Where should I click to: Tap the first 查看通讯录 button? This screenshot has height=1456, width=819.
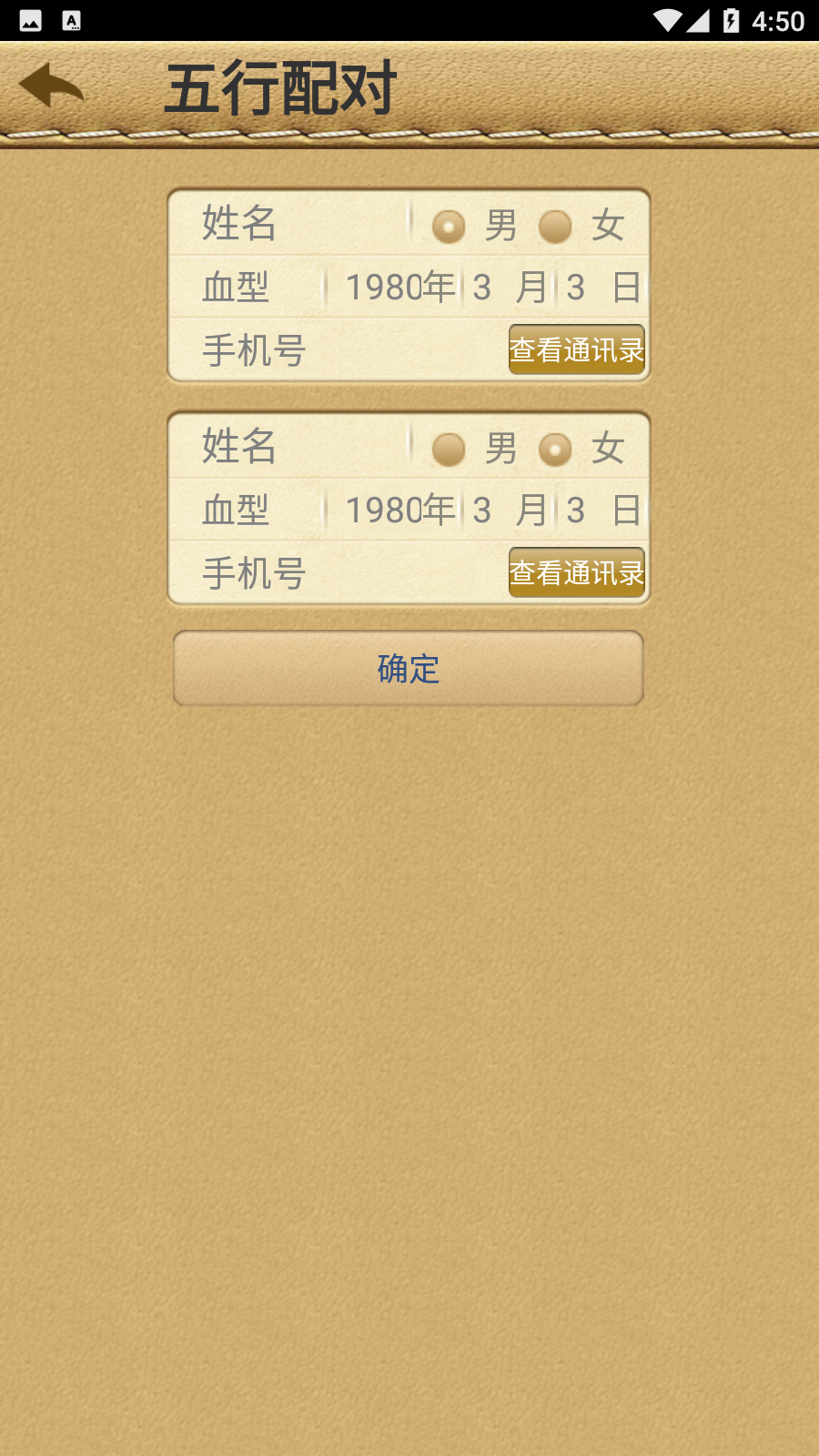pyautogui.click(x=576, y=350)
